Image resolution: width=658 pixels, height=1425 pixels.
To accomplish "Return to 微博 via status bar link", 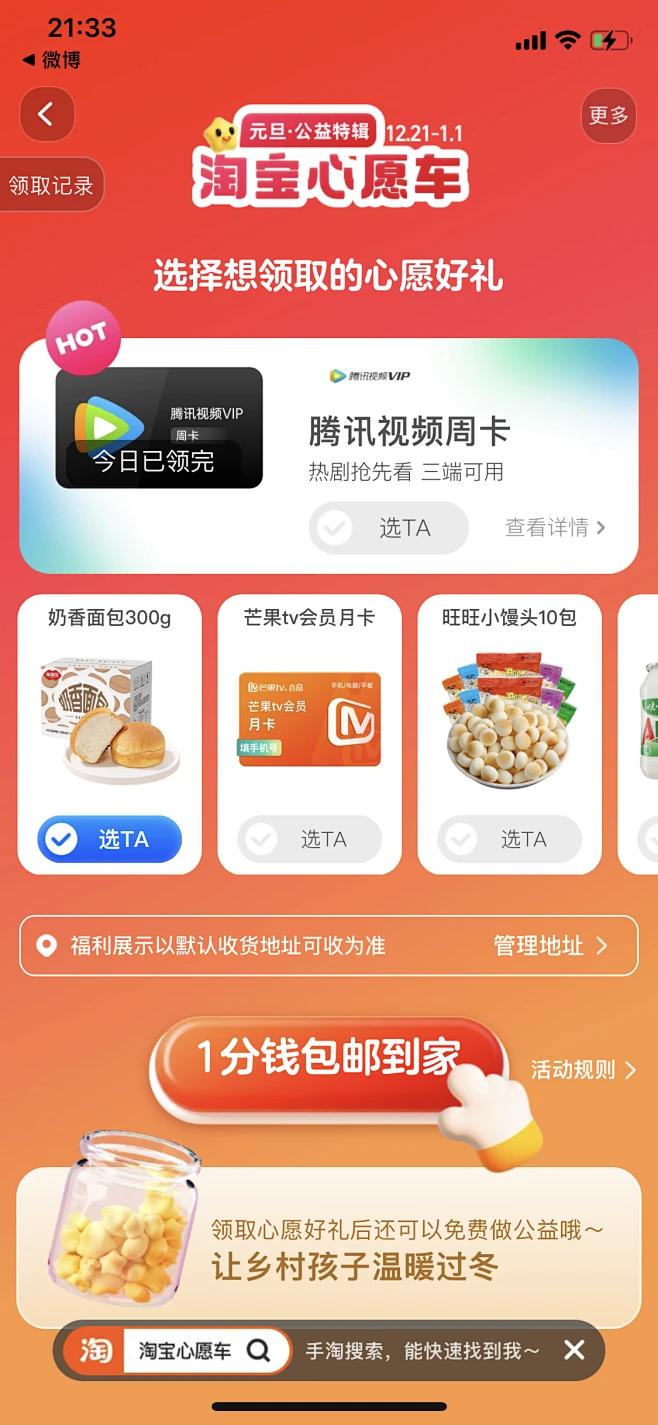I will [52, 60].
